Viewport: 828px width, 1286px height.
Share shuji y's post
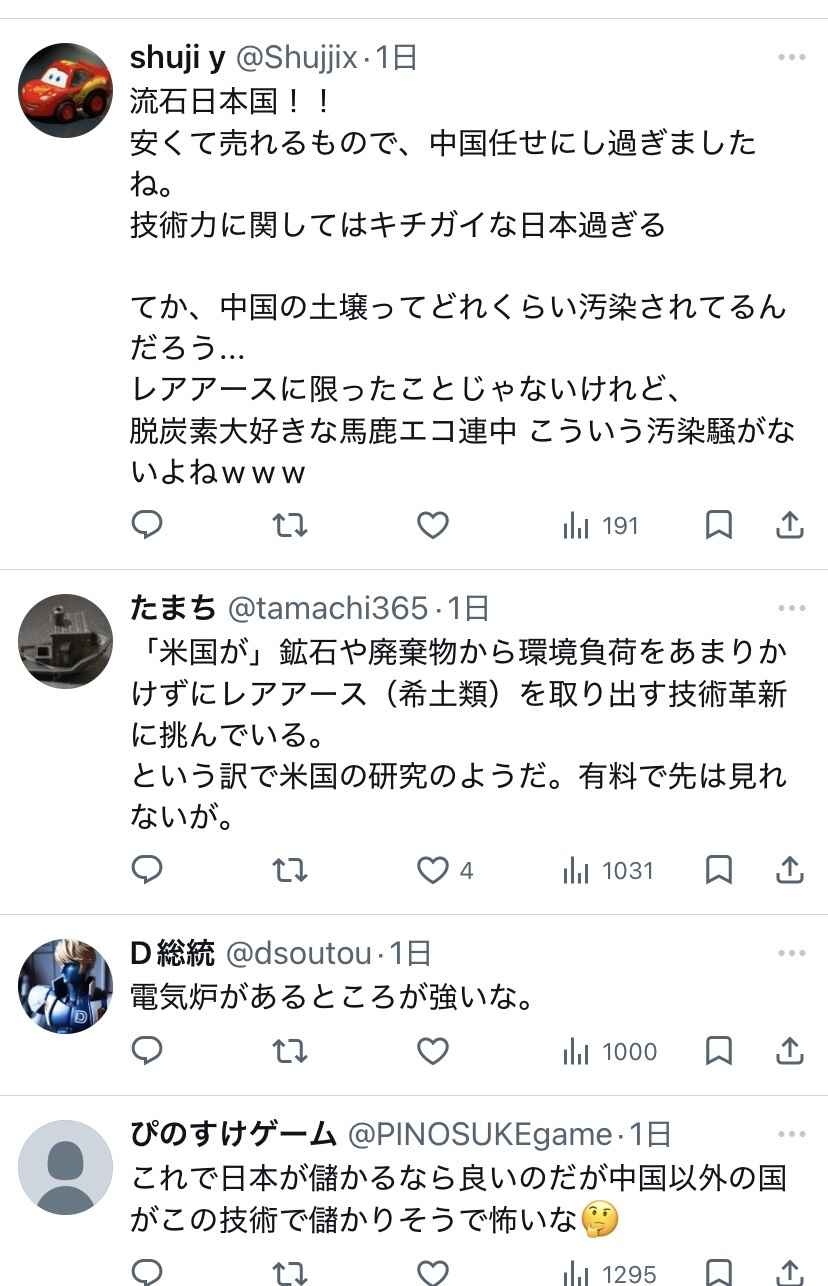point(790,525)
